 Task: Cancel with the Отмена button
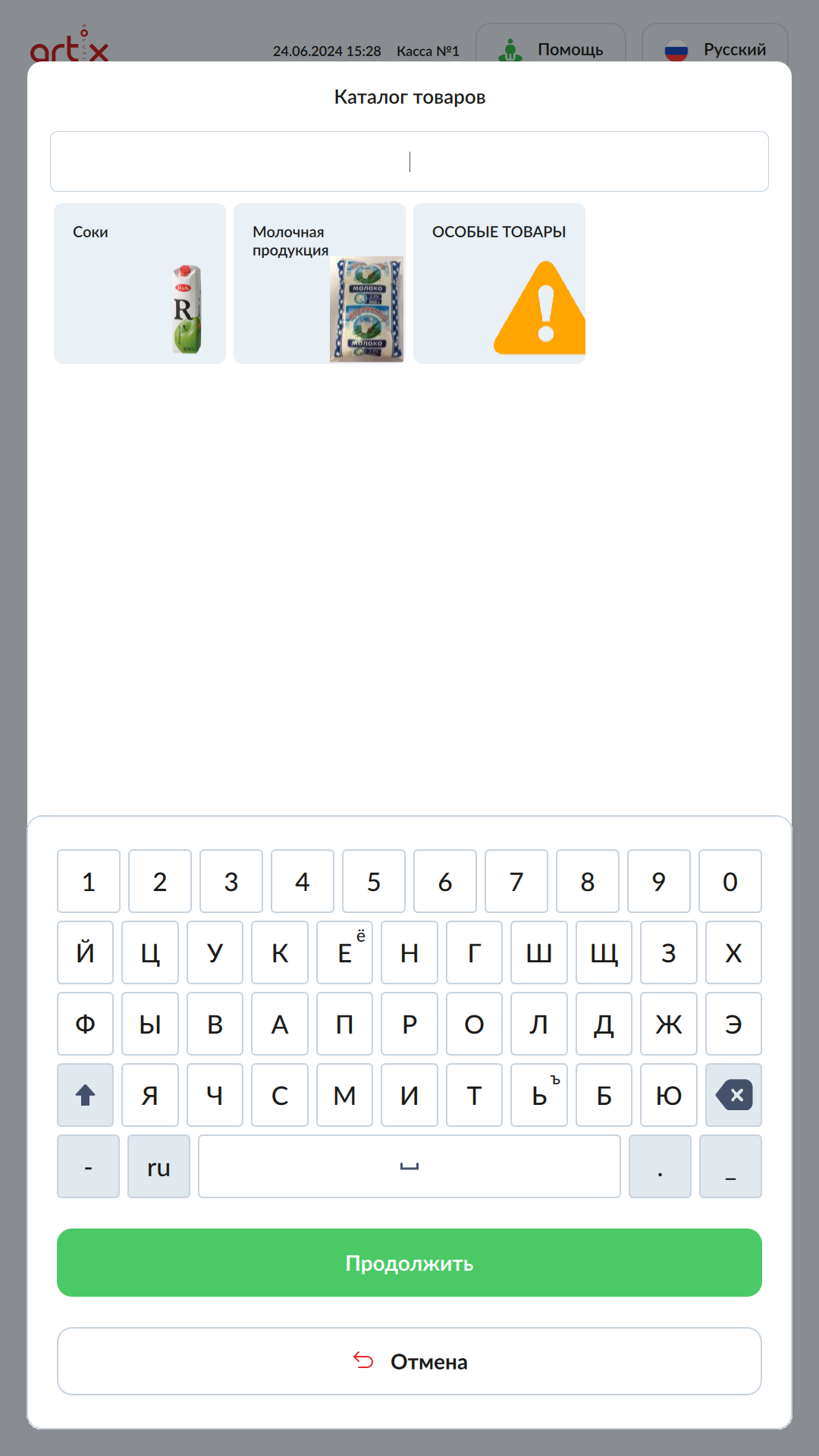click(409, 1361)
